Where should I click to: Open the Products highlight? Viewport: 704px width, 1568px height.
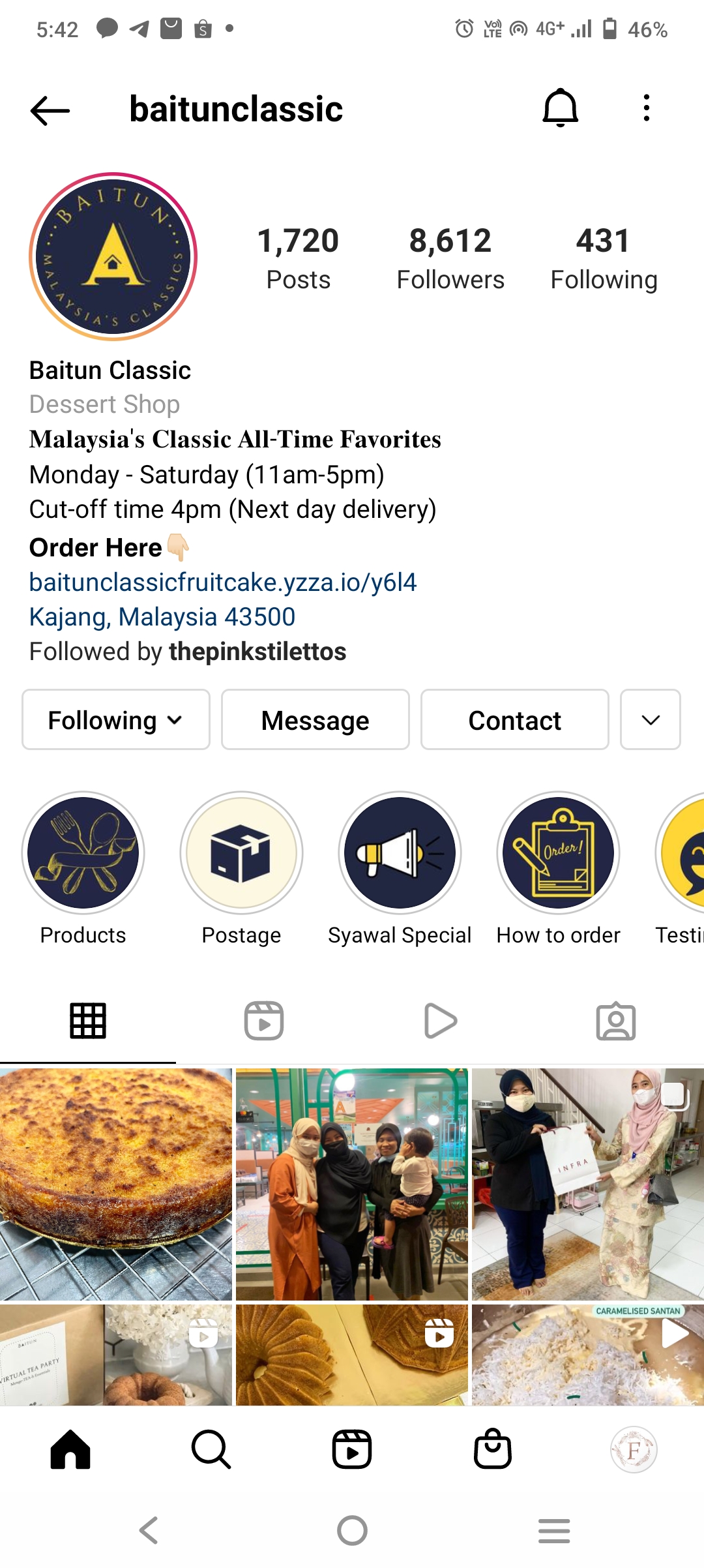tap(83, 852)
